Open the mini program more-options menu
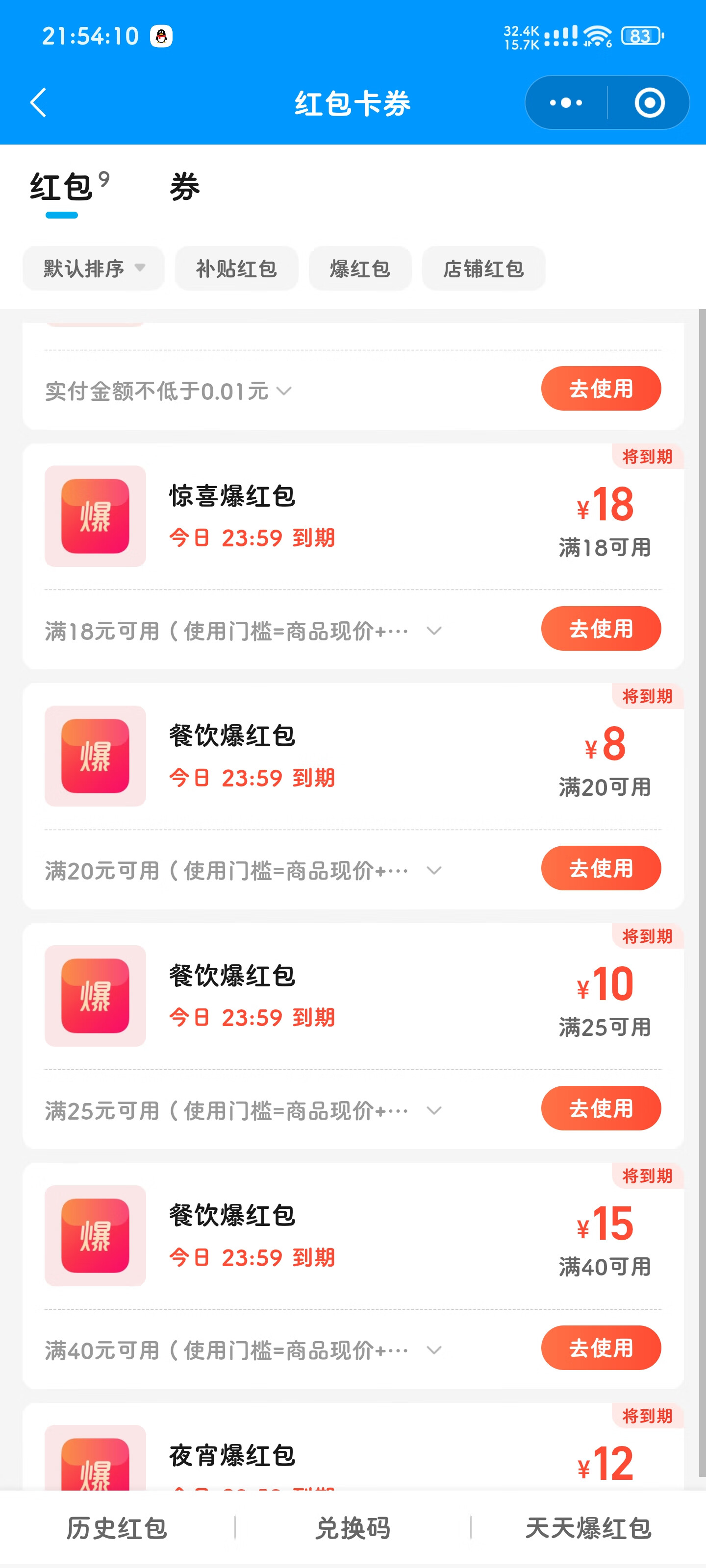This screenshot has height=1568, width=706. [x=566, y=102]
